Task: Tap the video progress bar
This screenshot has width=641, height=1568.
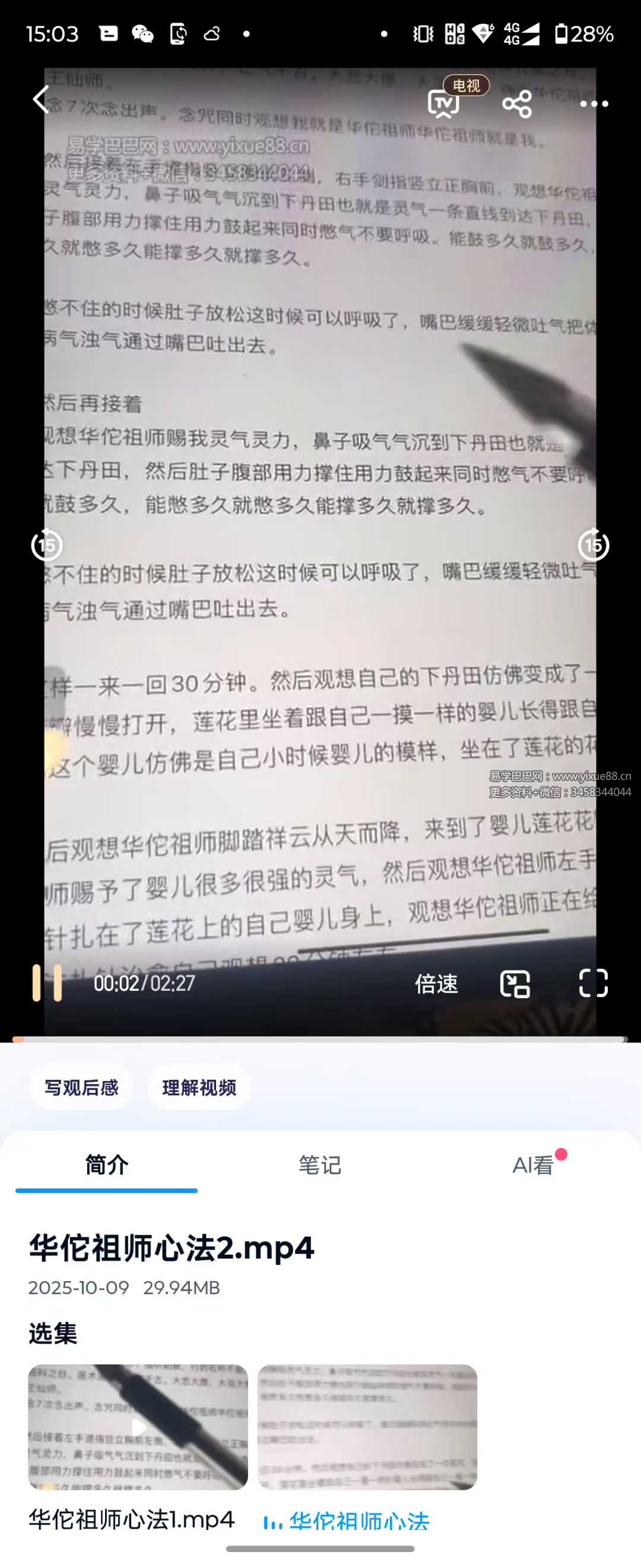Action: pos(320,1039)
